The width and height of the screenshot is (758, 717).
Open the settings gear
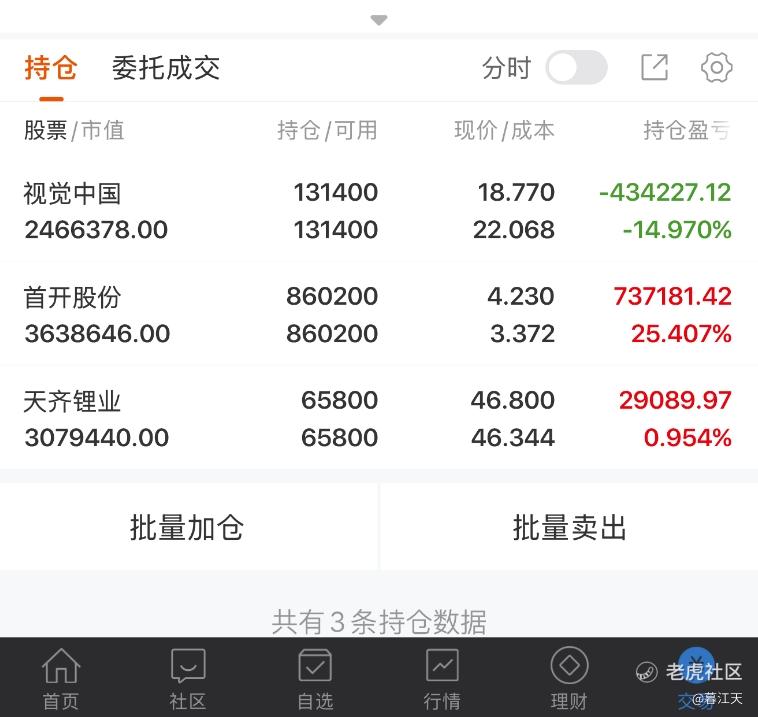pyautogui.click(x=716, y=67)
